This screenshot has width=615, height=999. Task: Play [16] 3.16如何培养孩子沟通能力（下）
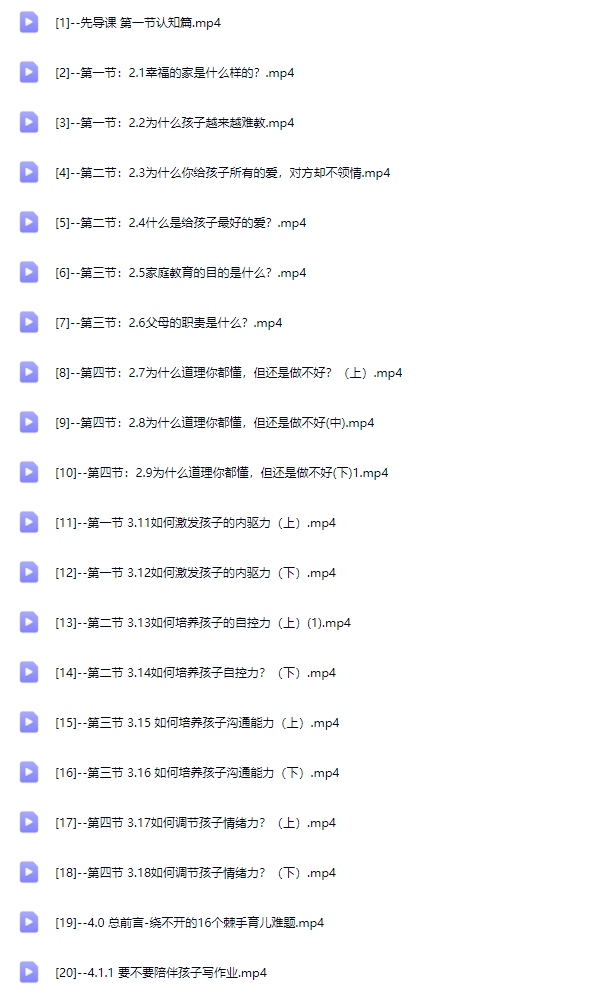pyautogui.click(x=197, y=772)
